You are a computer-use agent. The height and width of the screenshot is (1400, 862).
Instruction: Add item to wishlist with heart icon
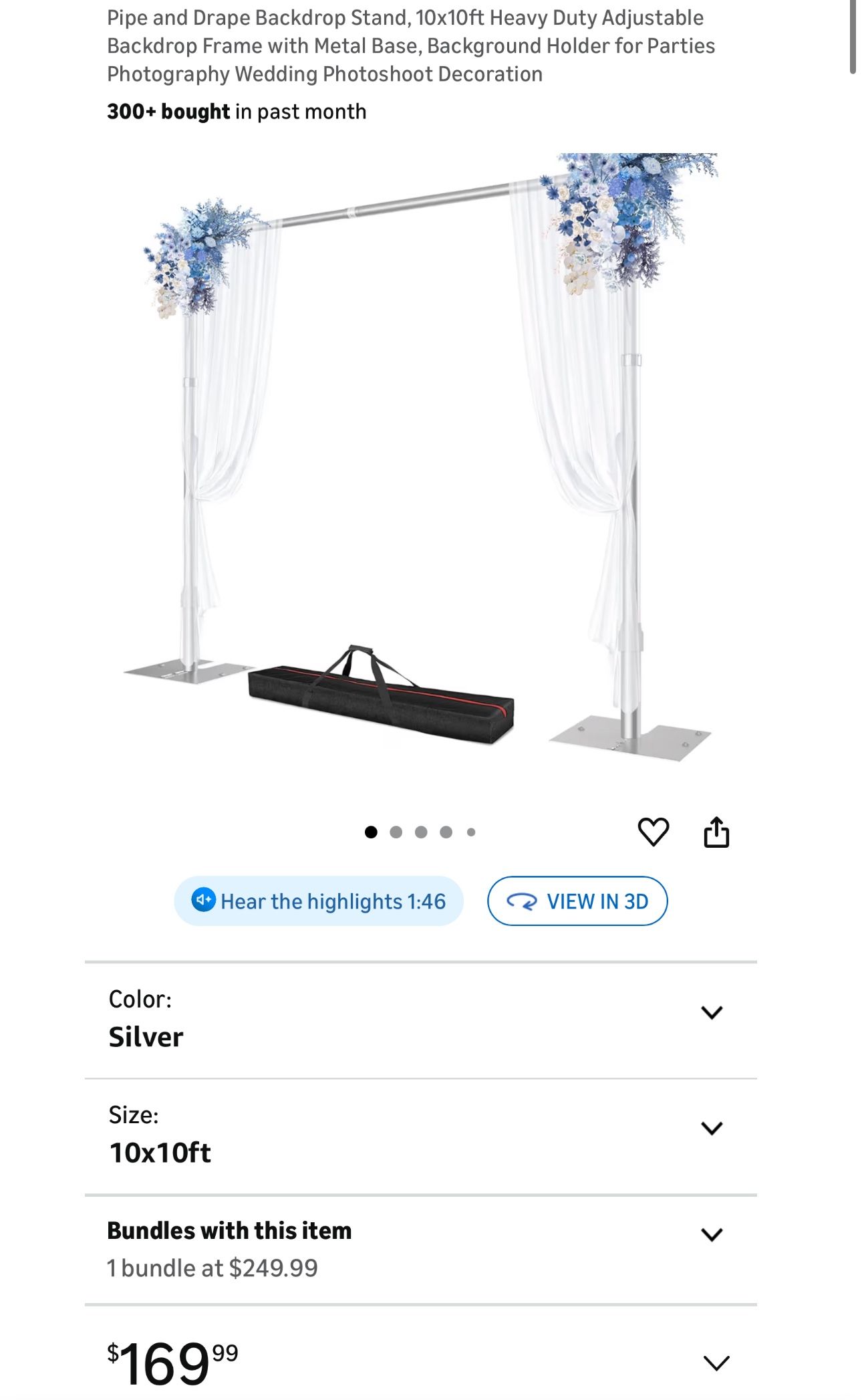[x=654, y=830]
